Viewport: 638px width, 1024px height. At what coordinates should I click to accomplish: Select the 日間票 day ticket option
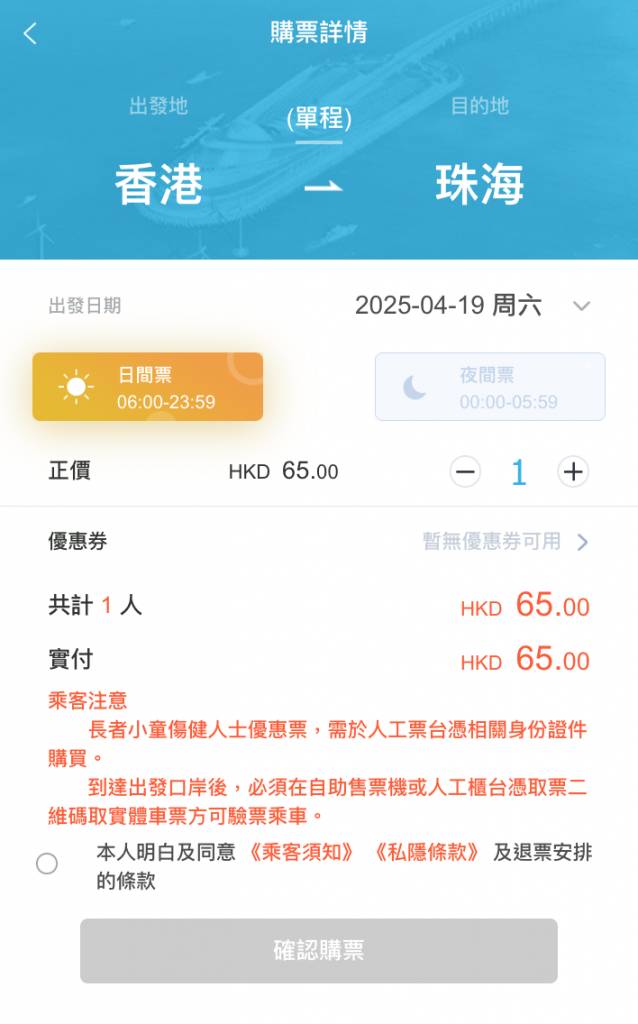tap(148, 387)
